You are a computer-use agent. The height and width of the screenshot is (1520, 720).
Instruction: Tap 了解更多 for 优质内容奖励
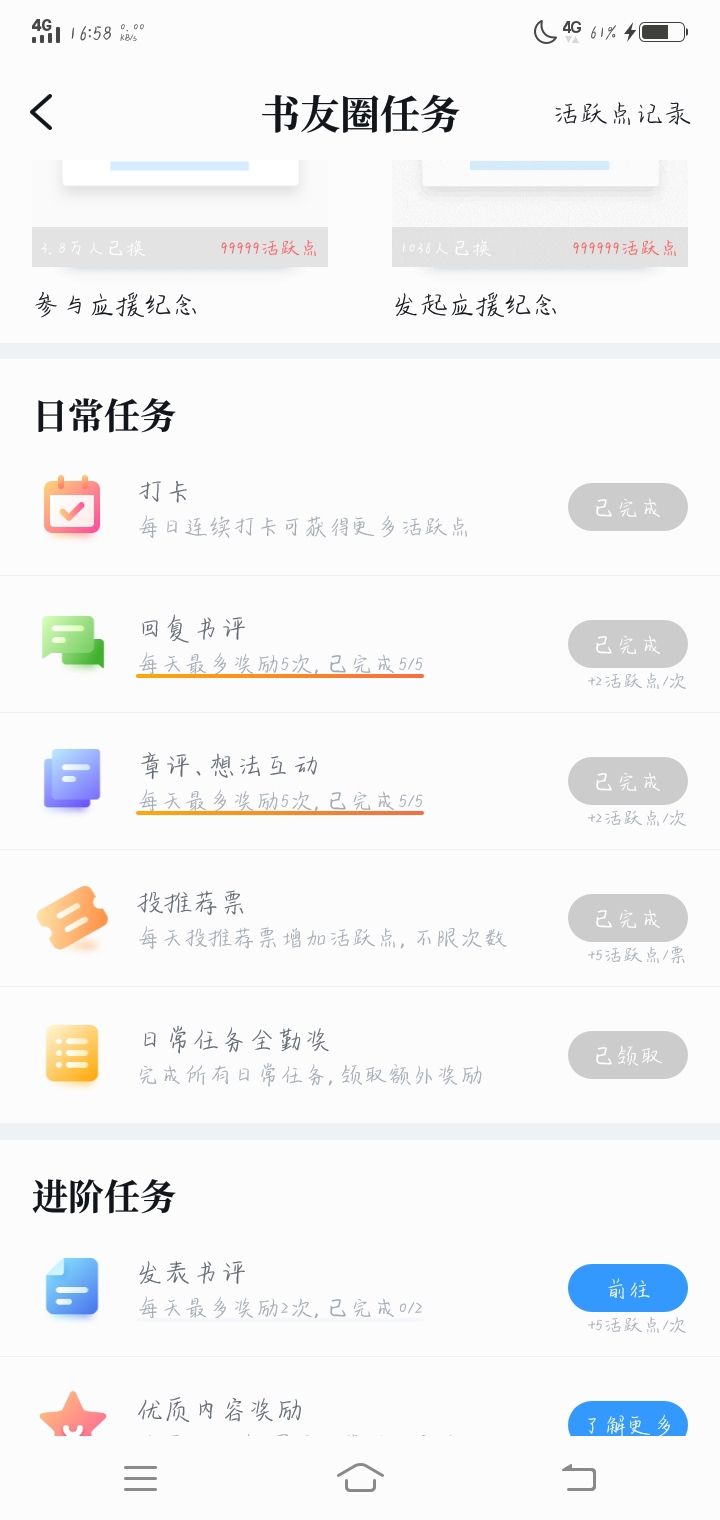[627, 1422]
